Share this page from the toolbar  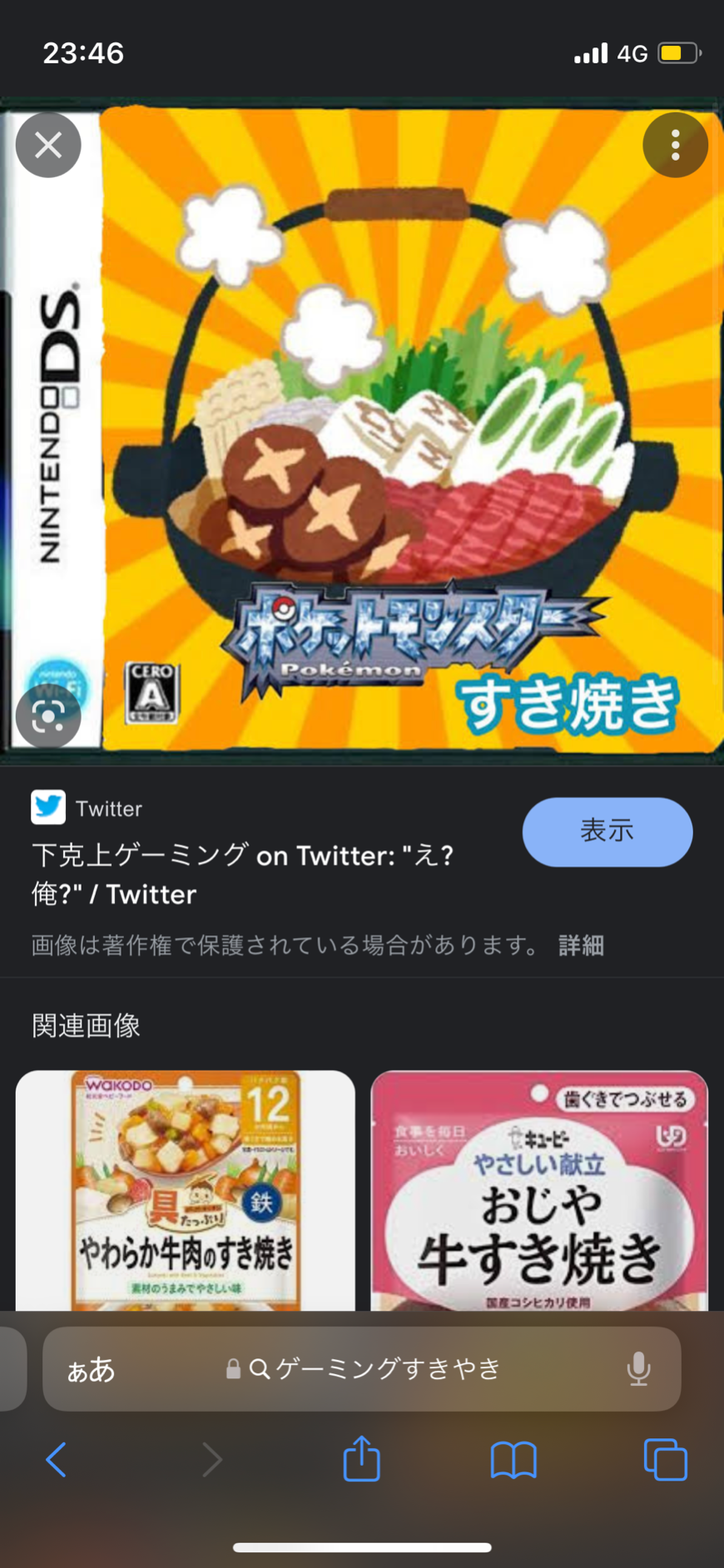click(x=361, y=1459)
